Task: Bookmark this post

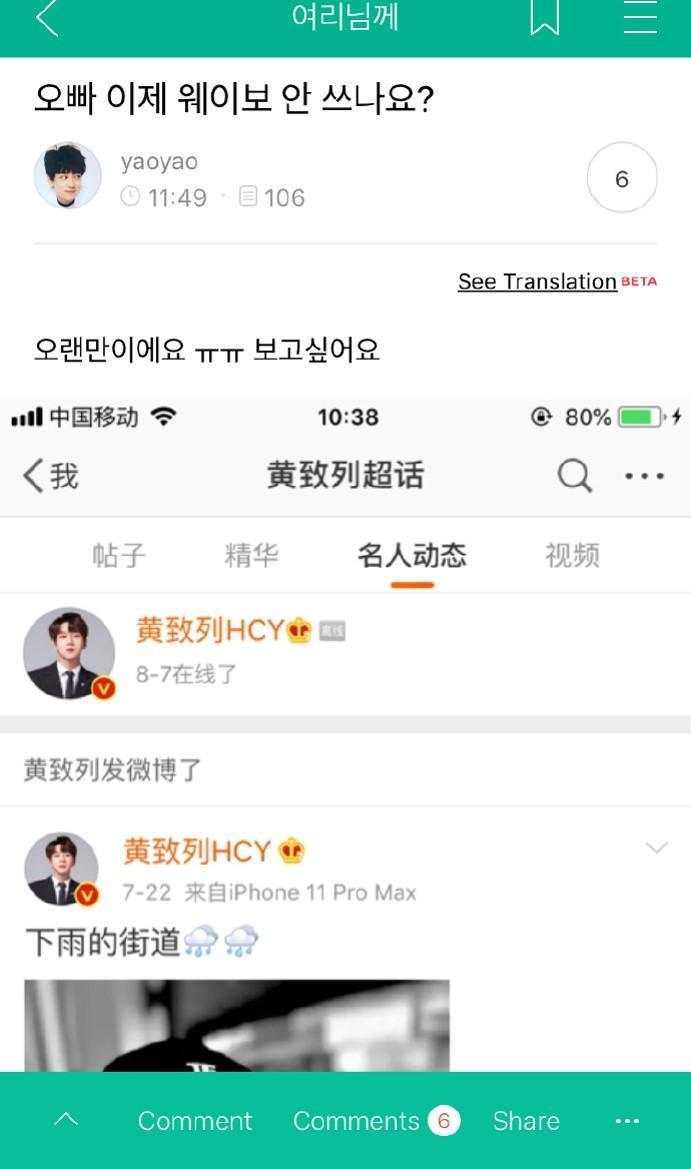Action: 544,17
